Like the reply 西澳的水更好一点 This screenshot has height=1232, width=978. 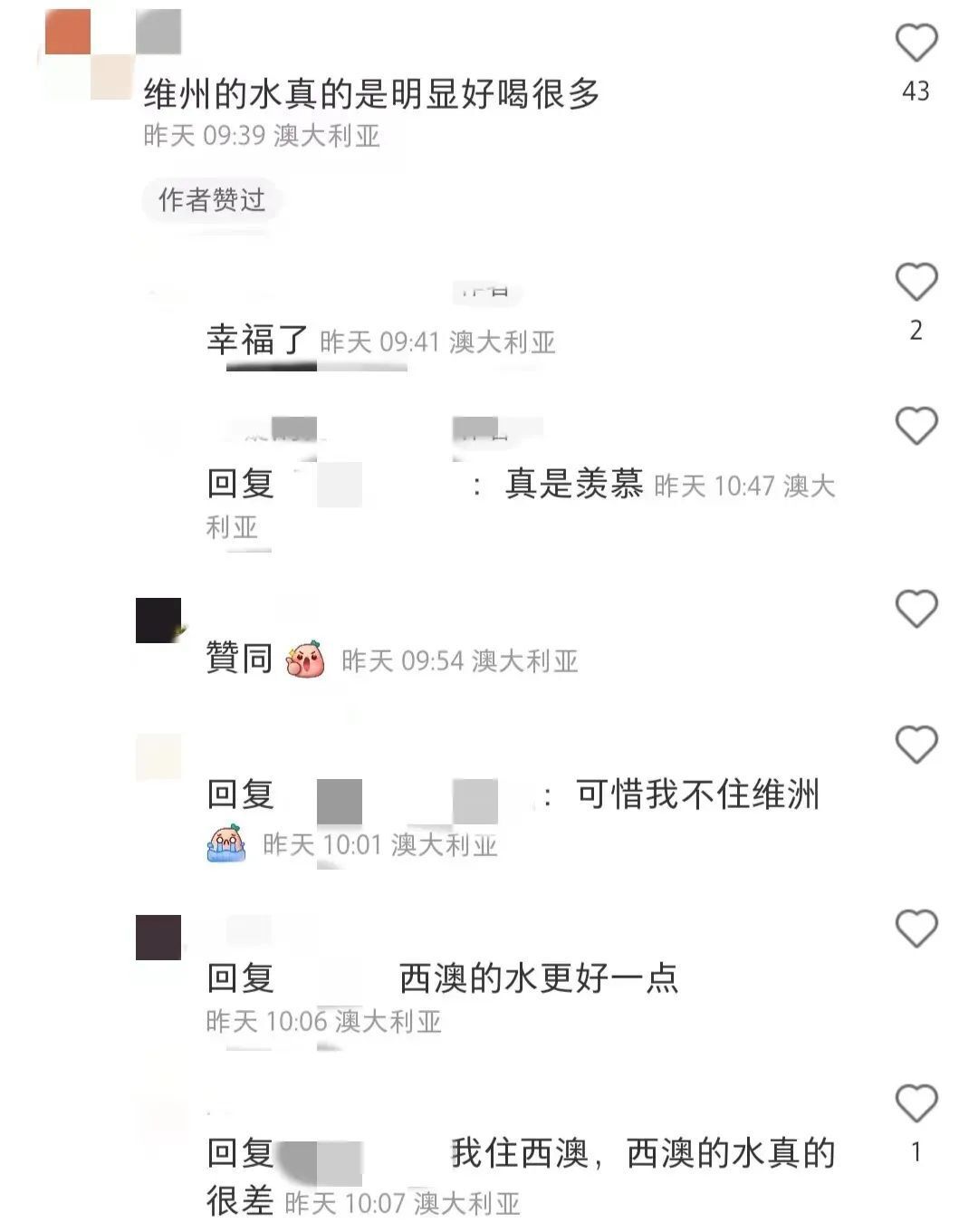tap(916, 929)
